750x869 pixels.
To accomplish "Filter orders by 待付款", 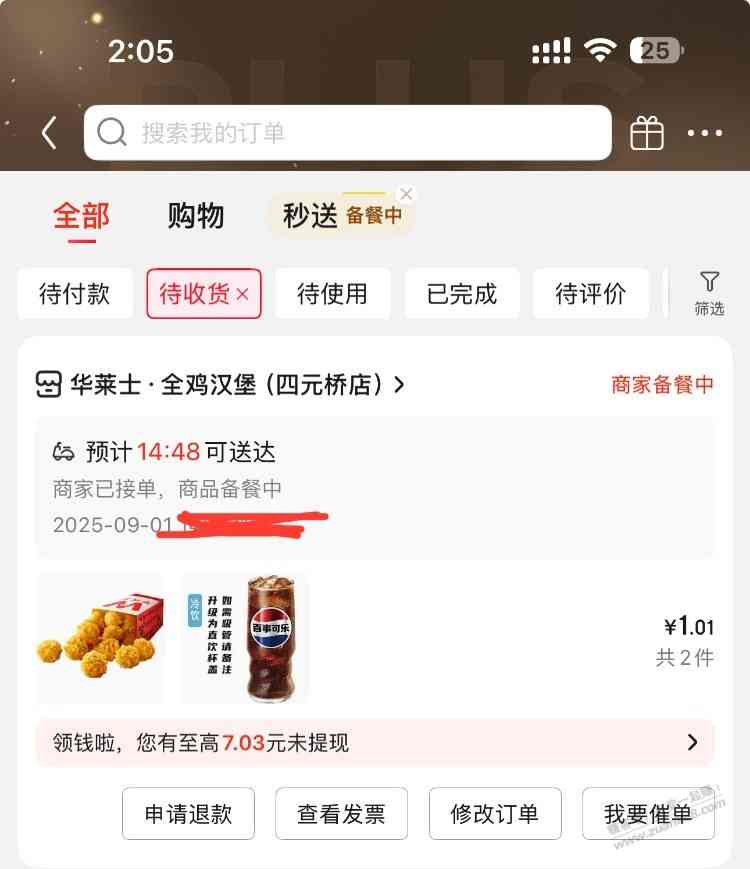I will [x=74, y=294].
